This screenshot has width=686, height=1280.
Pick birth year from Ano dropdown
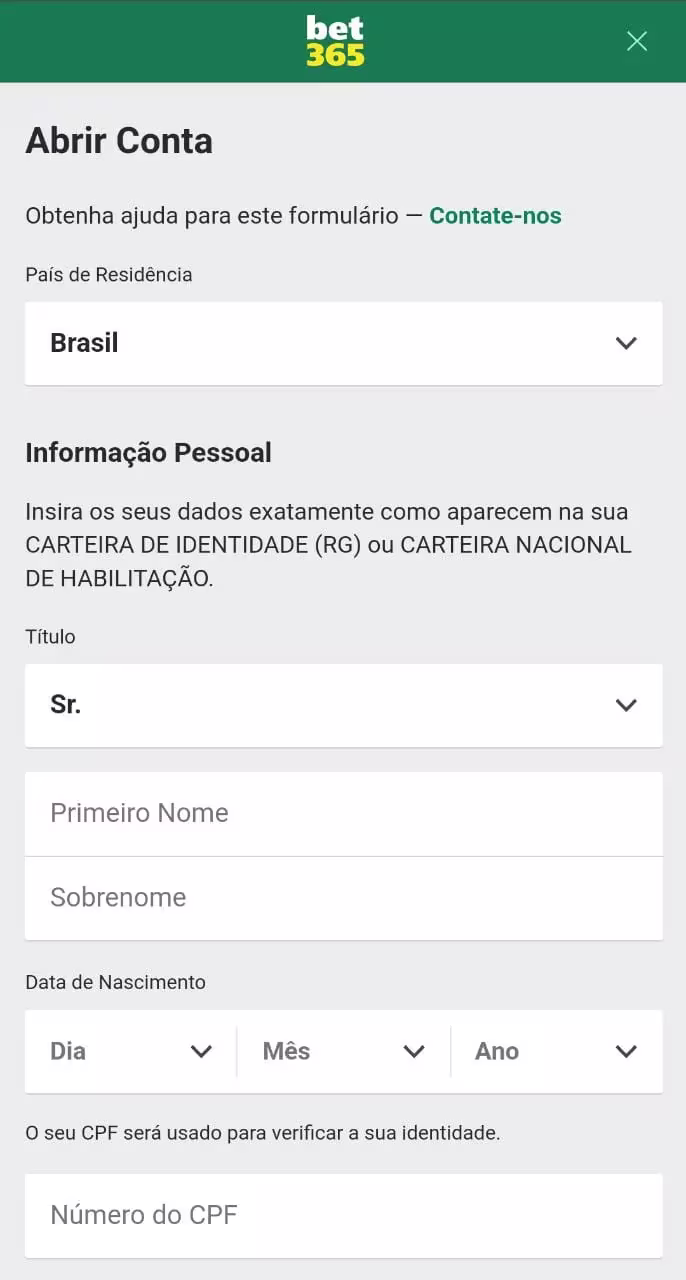click(557, 1051)
